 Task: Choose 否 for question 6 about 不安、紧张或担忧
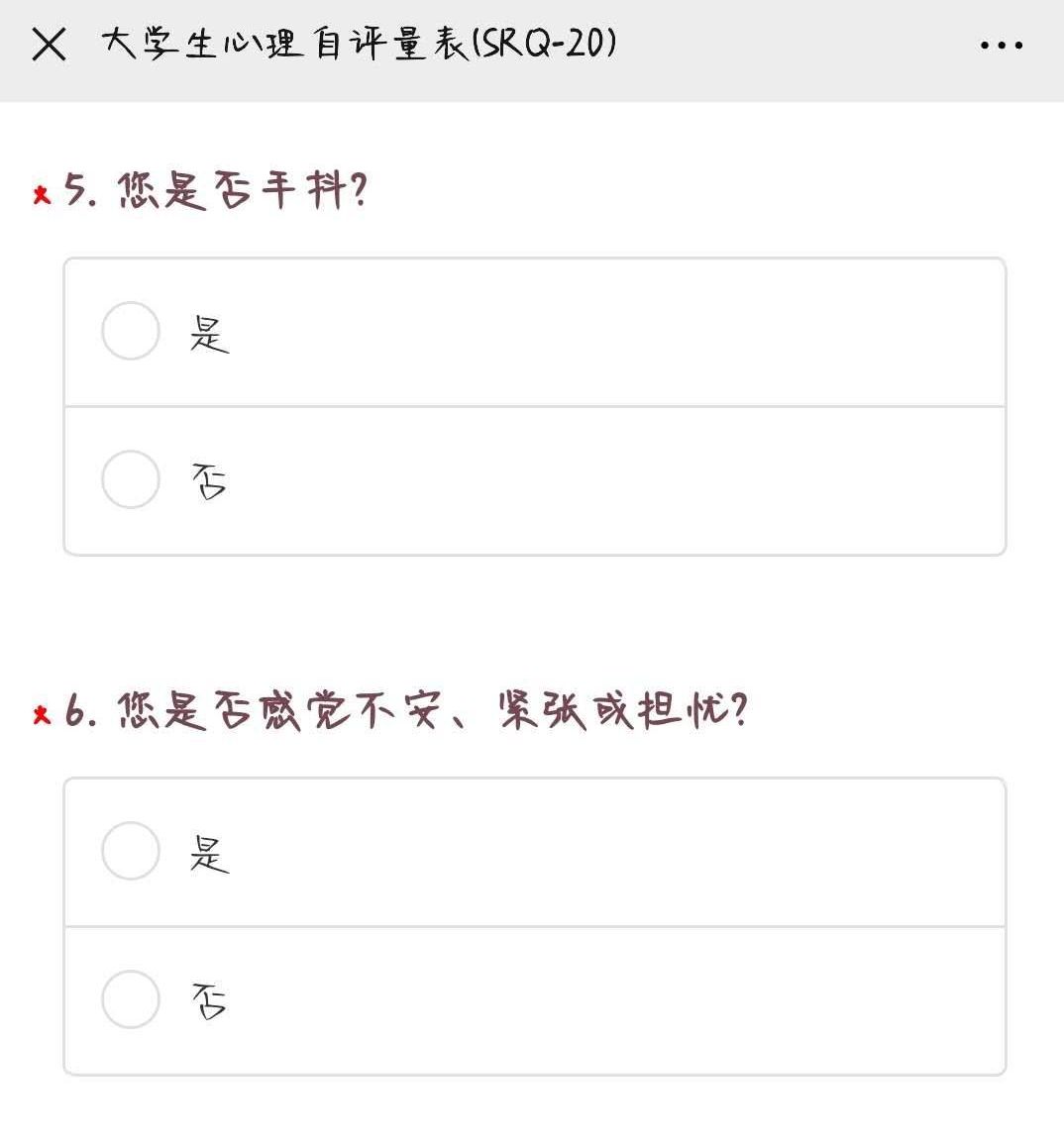coord(535,1000)
